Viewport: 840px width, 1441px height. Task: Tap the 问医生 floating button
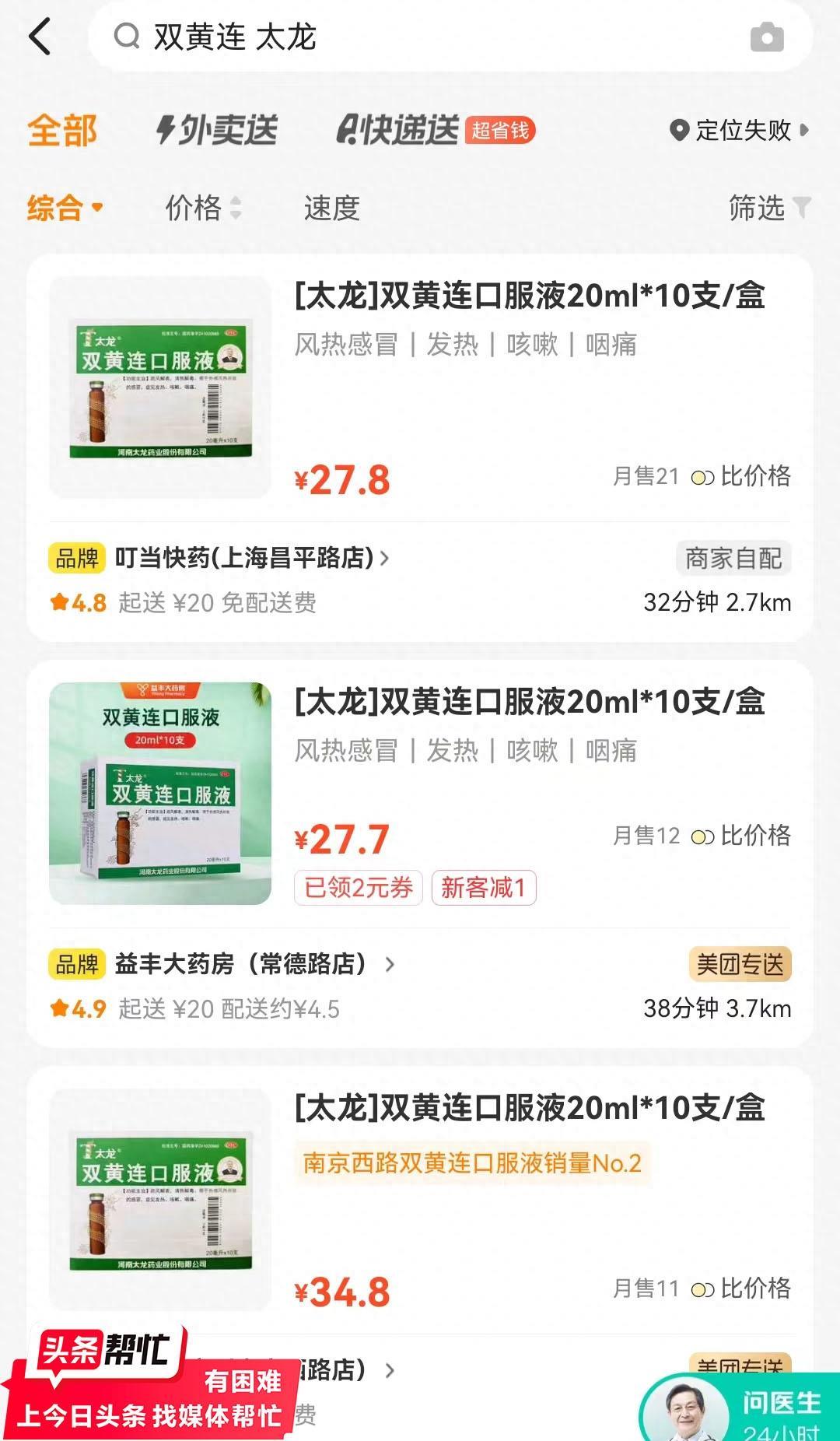[739, 1410]
